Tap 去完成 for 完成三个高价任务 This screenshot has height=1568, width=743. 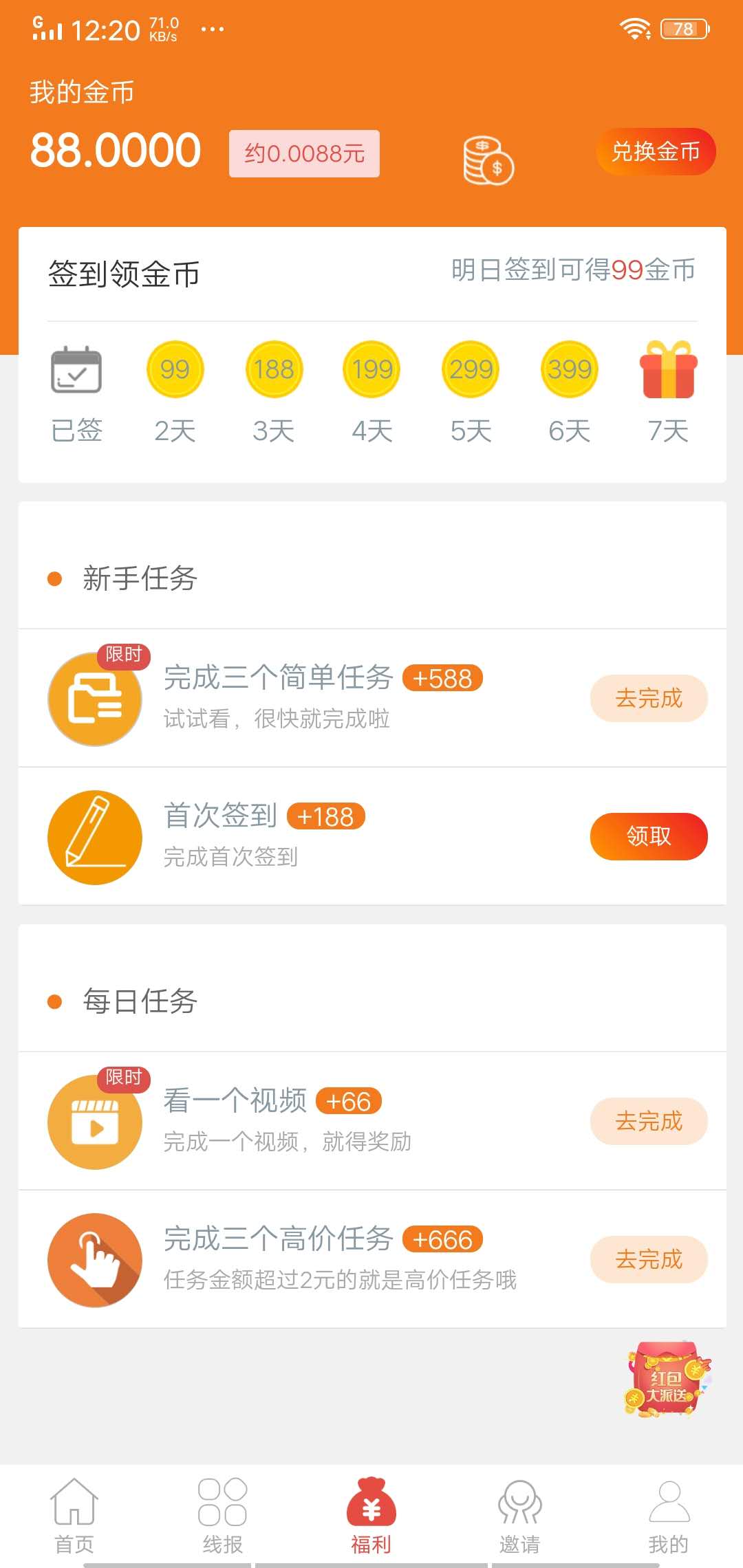[649, 1259]
